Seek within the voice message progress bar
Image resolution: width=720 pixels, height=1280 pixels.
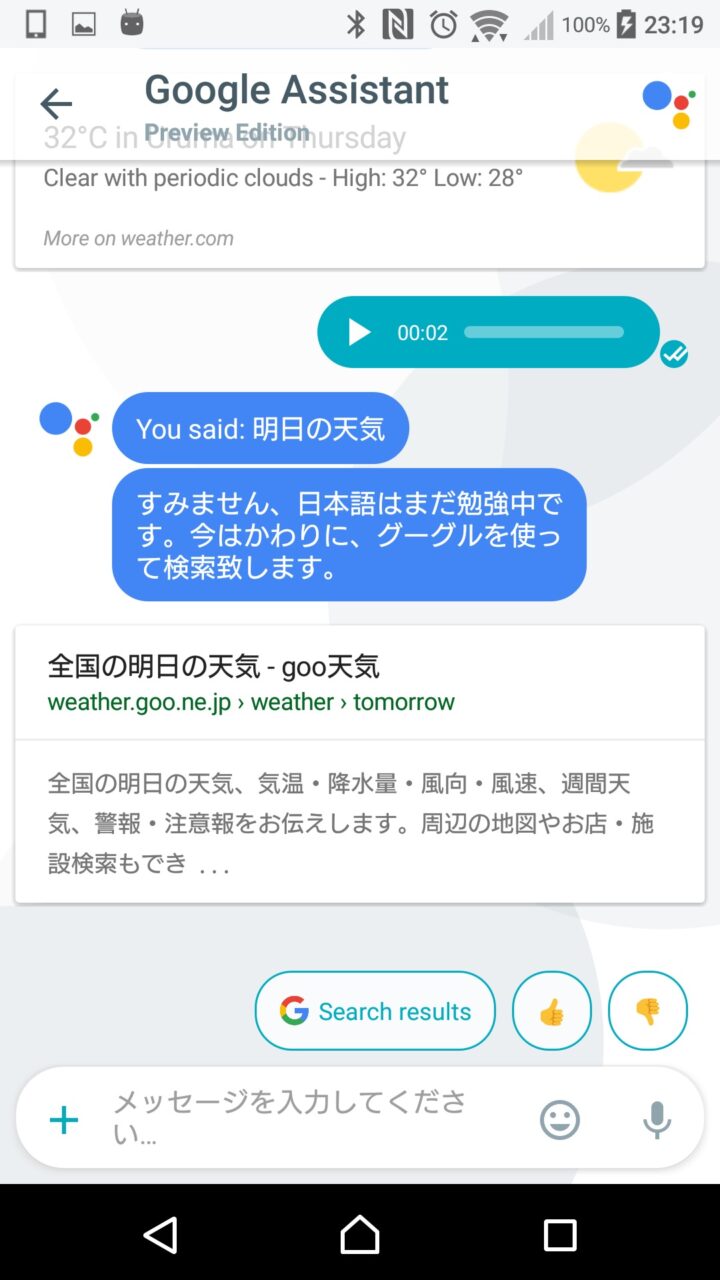click(x=544, y=333)
